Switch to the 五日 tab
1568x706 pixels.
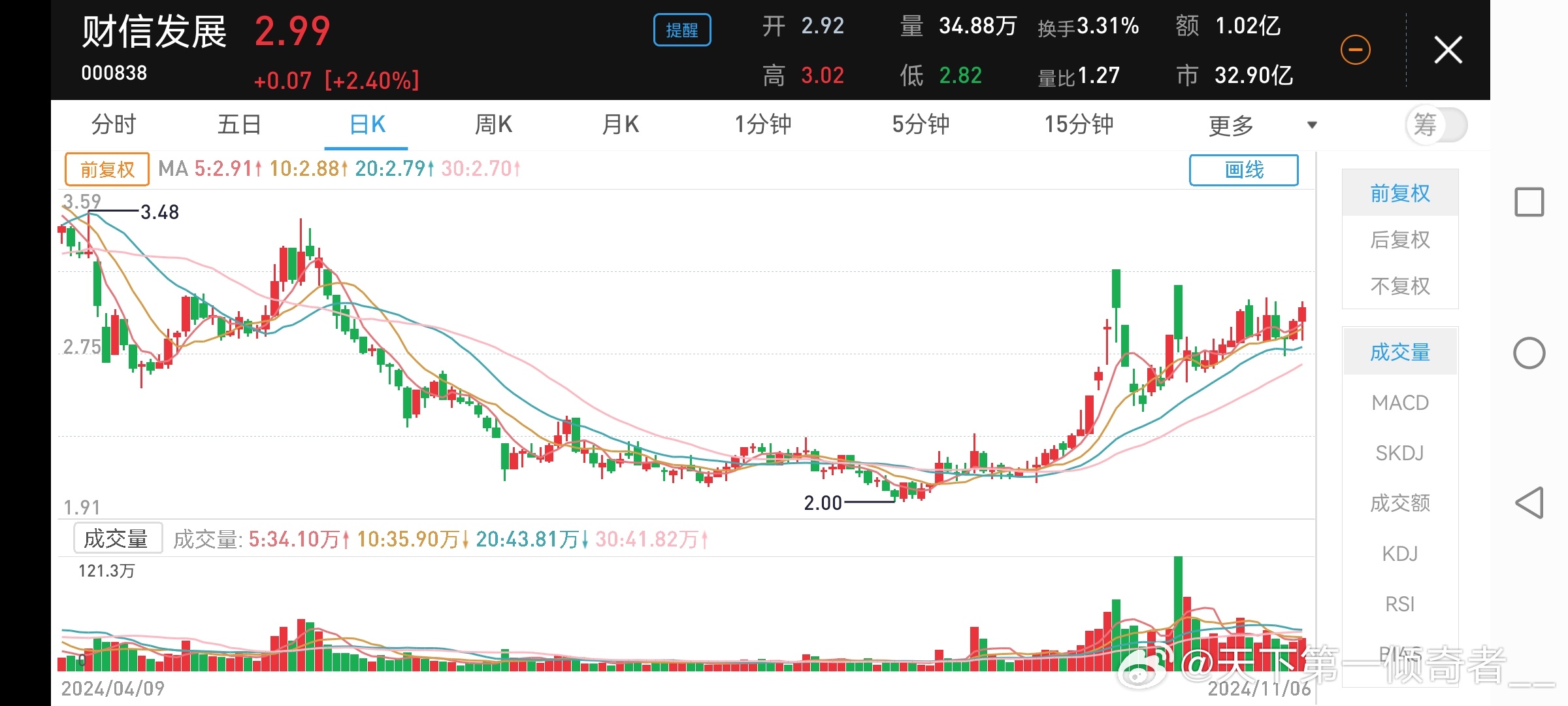click(239, 124)
